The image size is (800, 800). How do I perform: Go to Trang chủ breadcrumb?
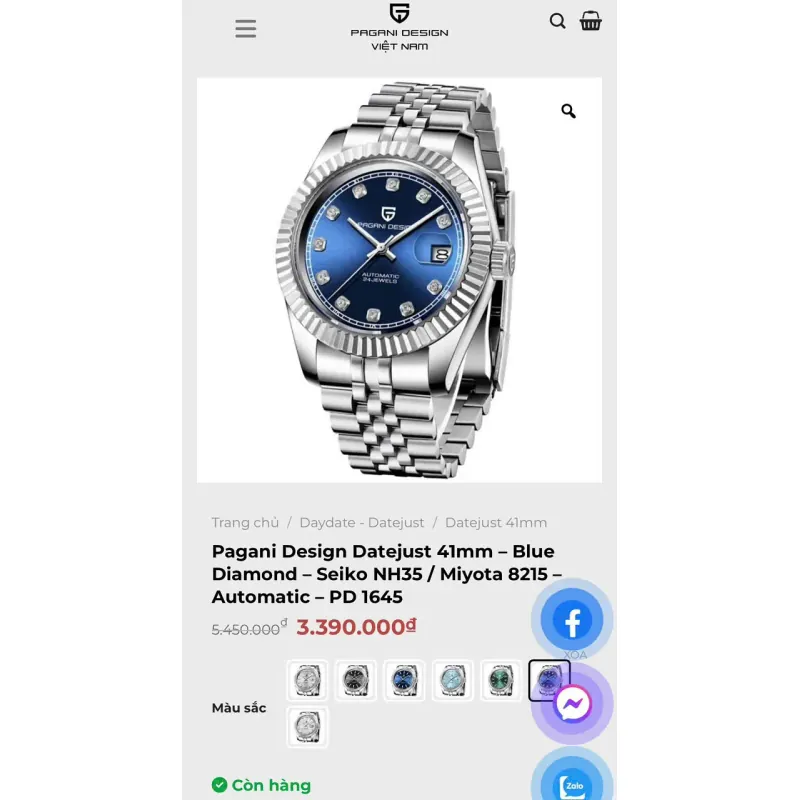(x=245, y=522)
